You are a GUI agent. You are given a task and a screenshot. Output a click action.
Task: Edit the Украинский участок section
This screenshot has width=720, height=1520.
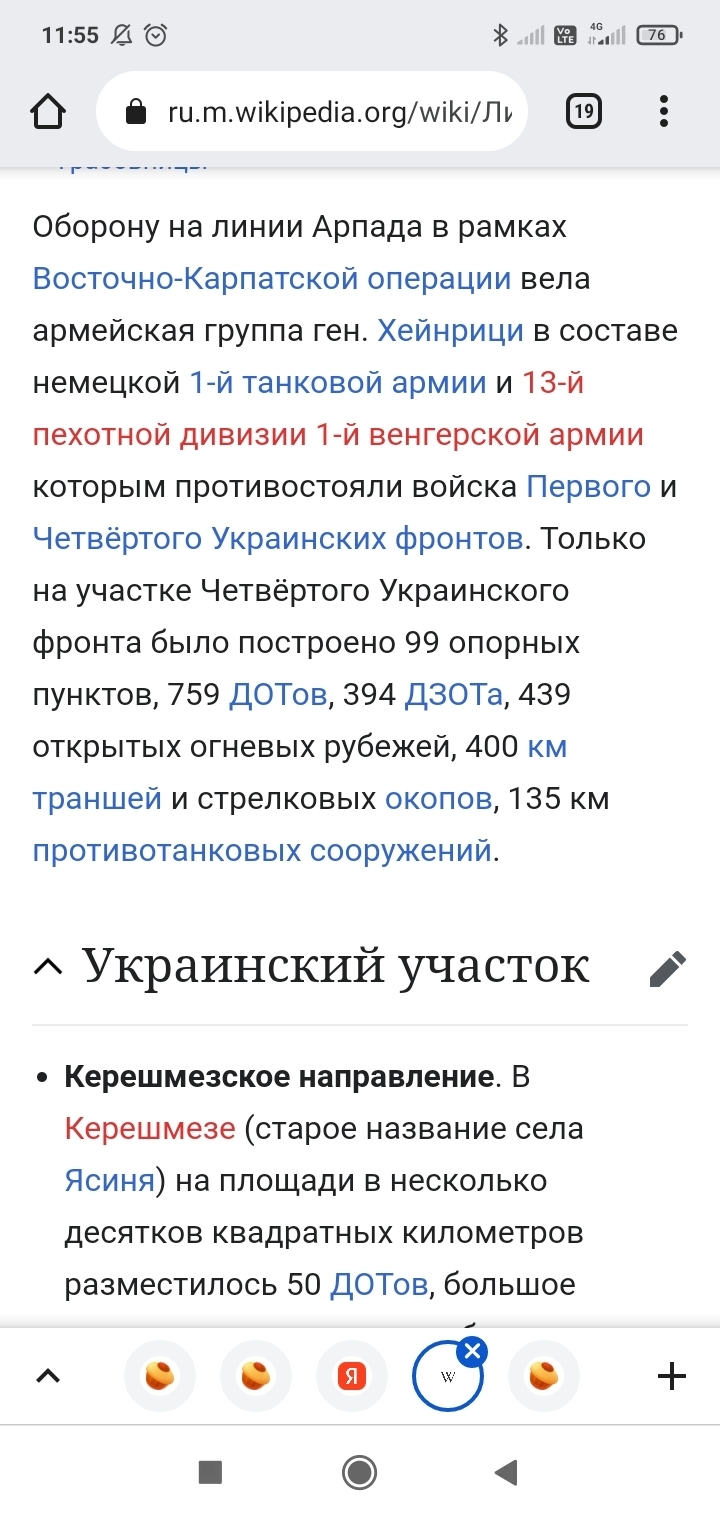667,968
